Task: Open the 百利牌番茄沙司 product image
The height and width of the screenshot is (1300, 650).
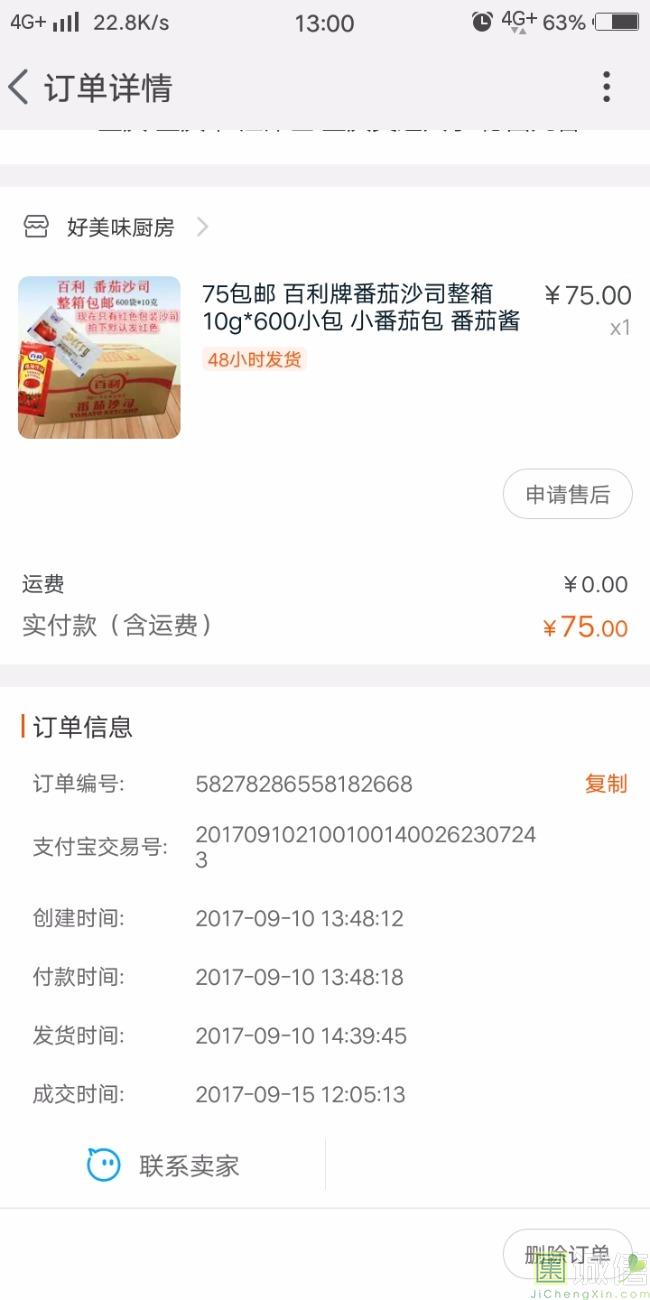Action: click(99, 357)
